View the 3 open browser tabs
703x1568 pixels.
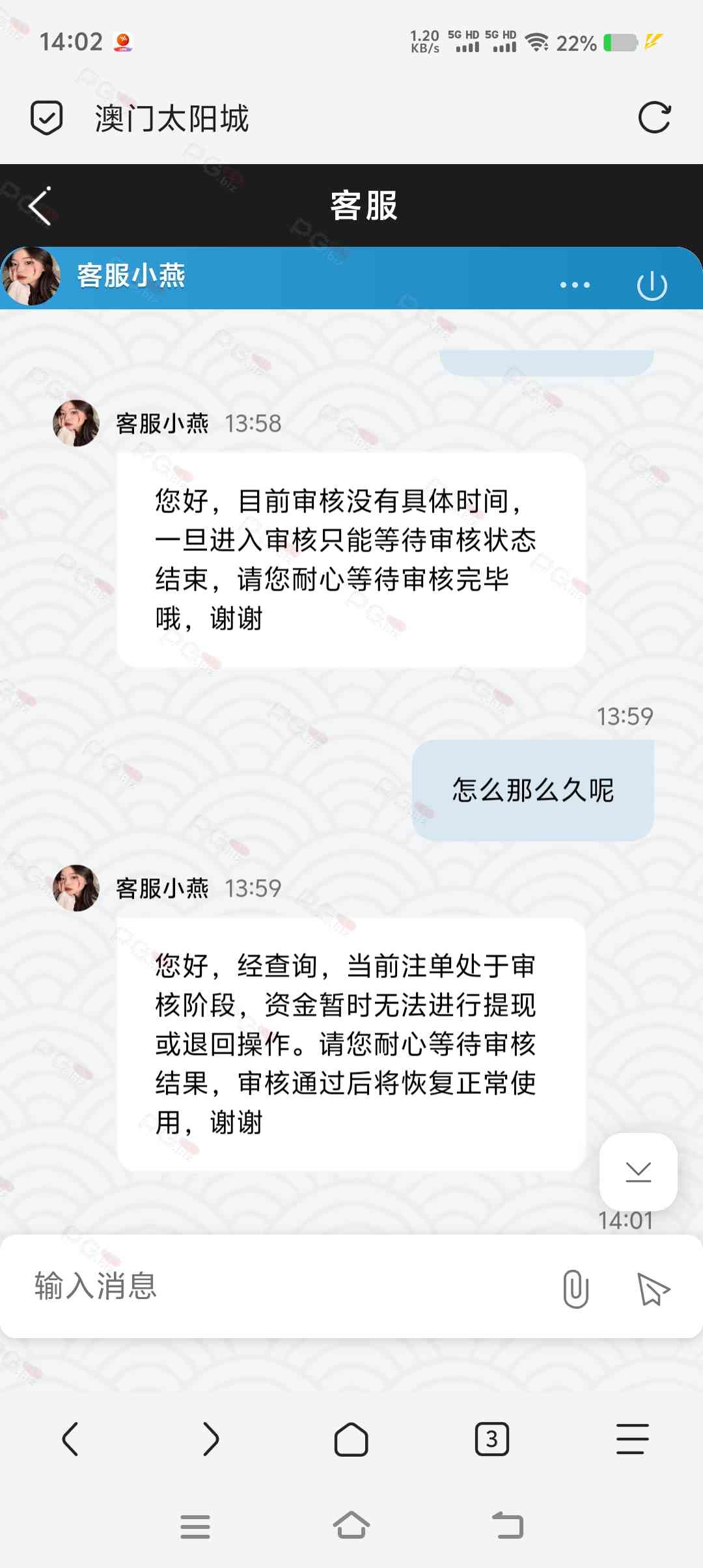[x=492, y=1438]
